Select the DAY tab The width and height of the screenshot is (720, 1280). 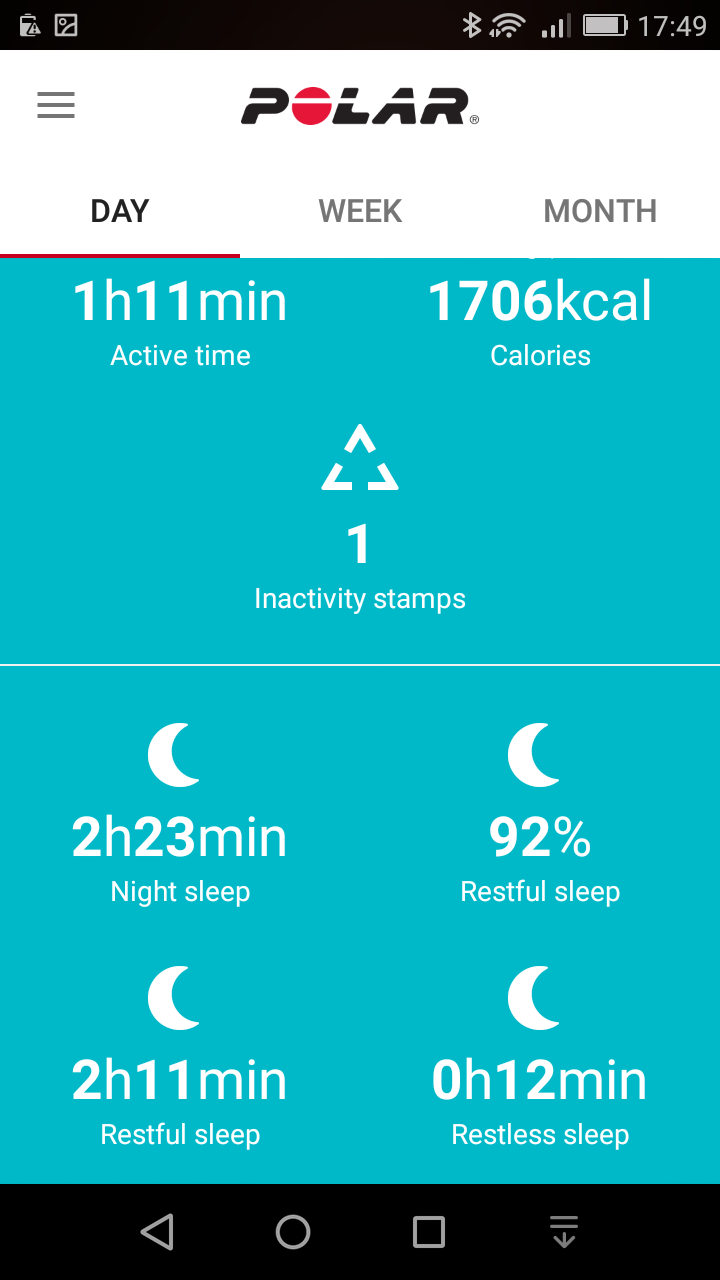tap(120, 211)
